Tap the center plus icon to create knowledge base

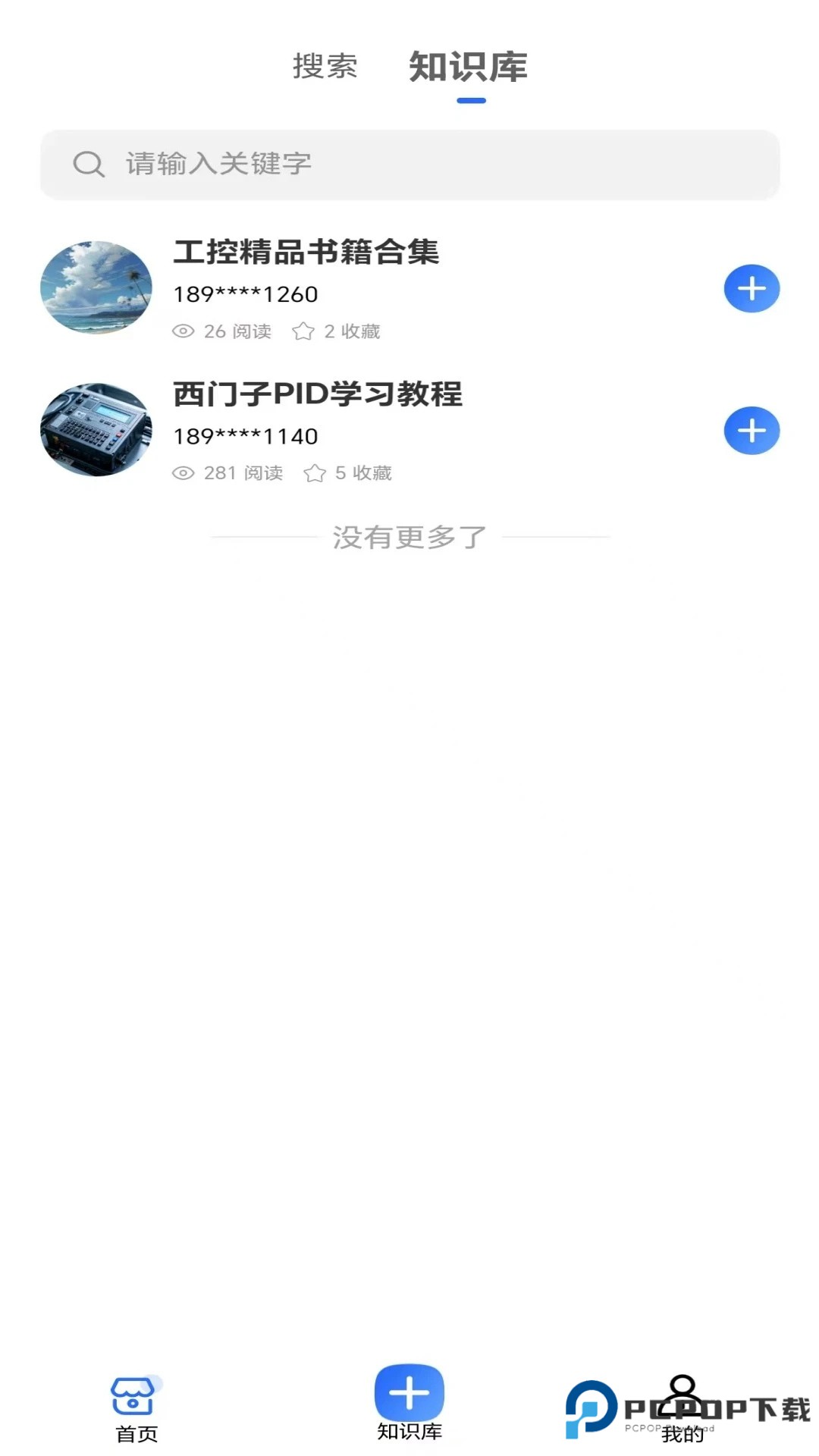tap(409, 1394)
